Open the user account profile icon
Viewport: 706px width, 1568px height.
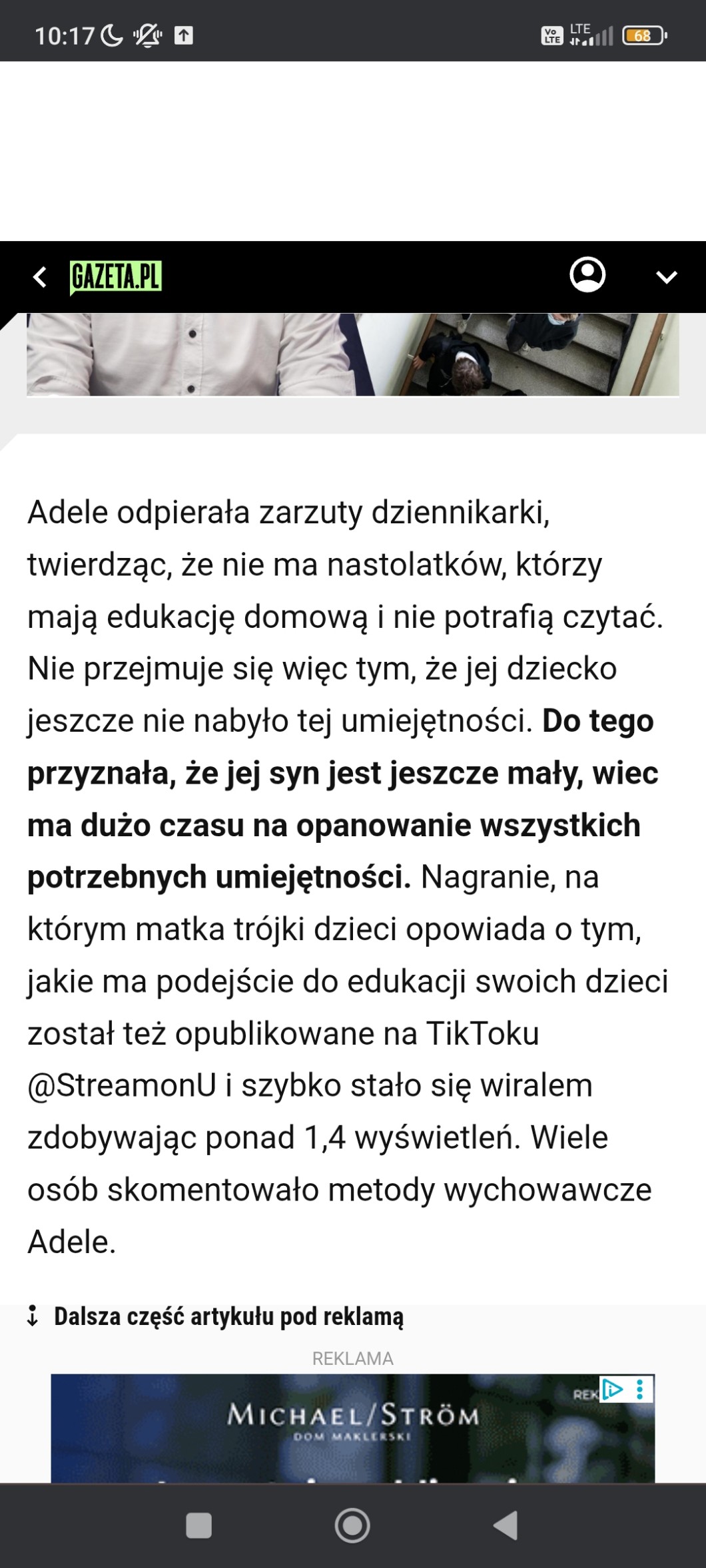tap(587, 274)
